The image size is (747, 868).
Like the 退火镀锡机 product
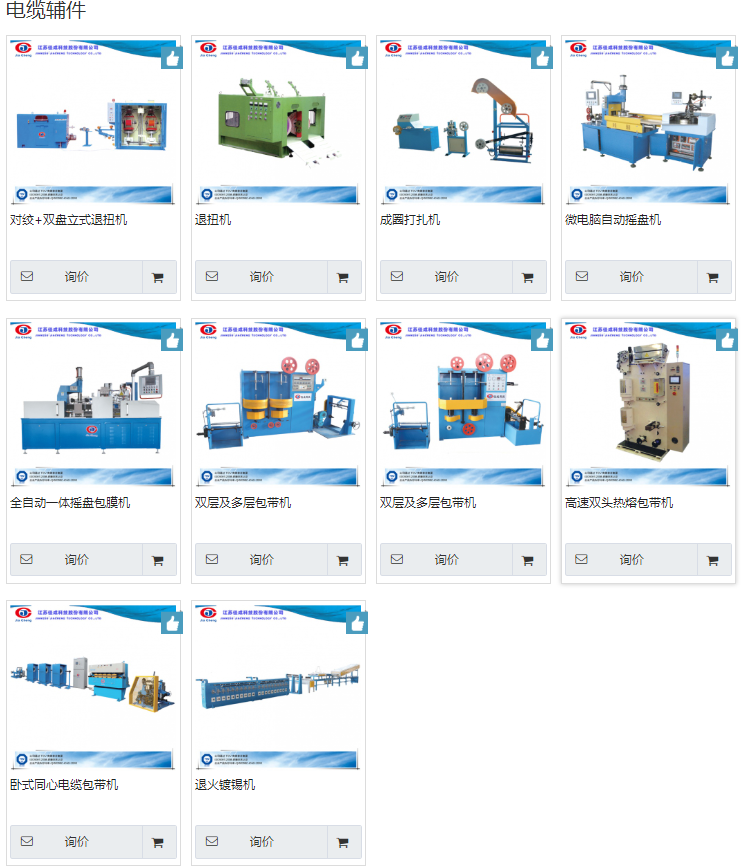tap(357, 623)
